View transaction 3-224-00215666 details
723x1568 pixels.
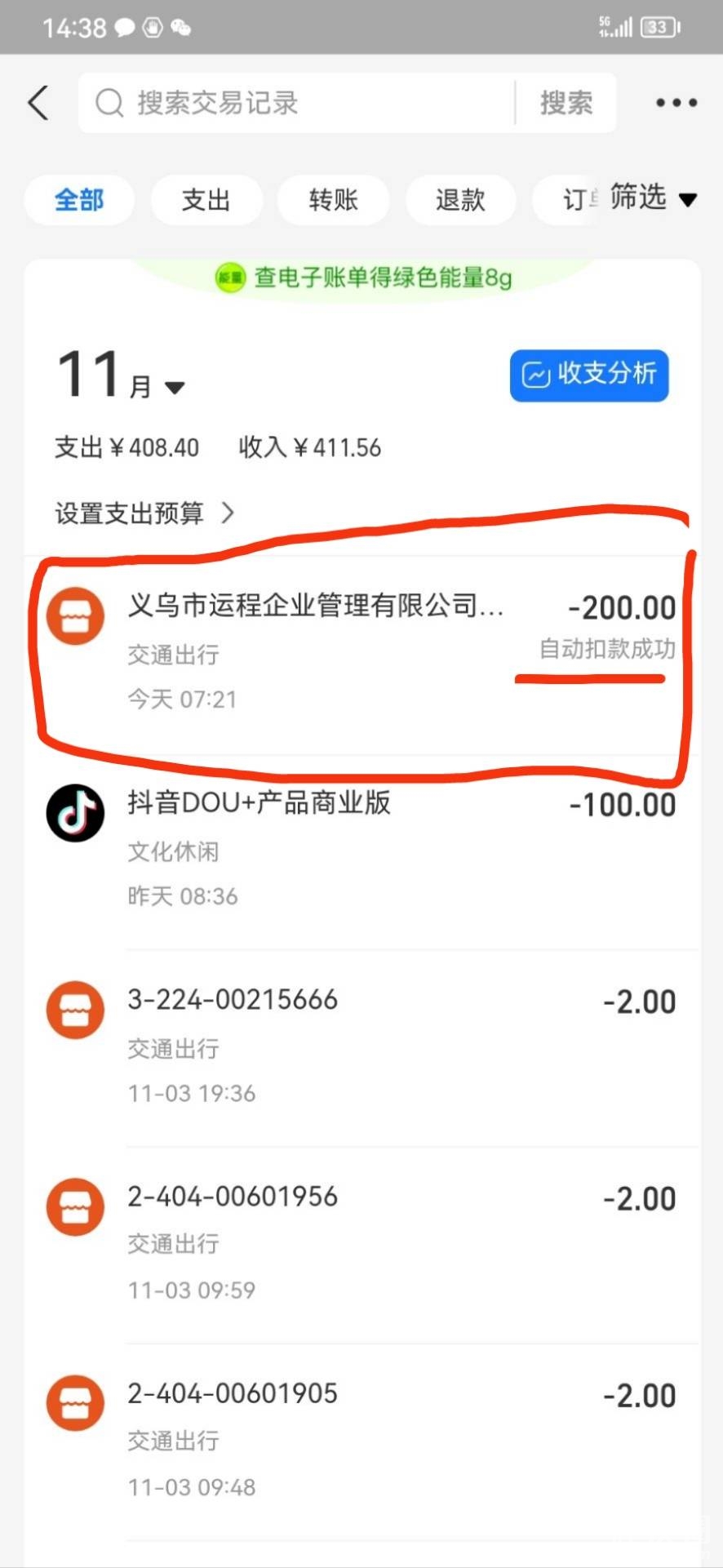(361, 1045)
